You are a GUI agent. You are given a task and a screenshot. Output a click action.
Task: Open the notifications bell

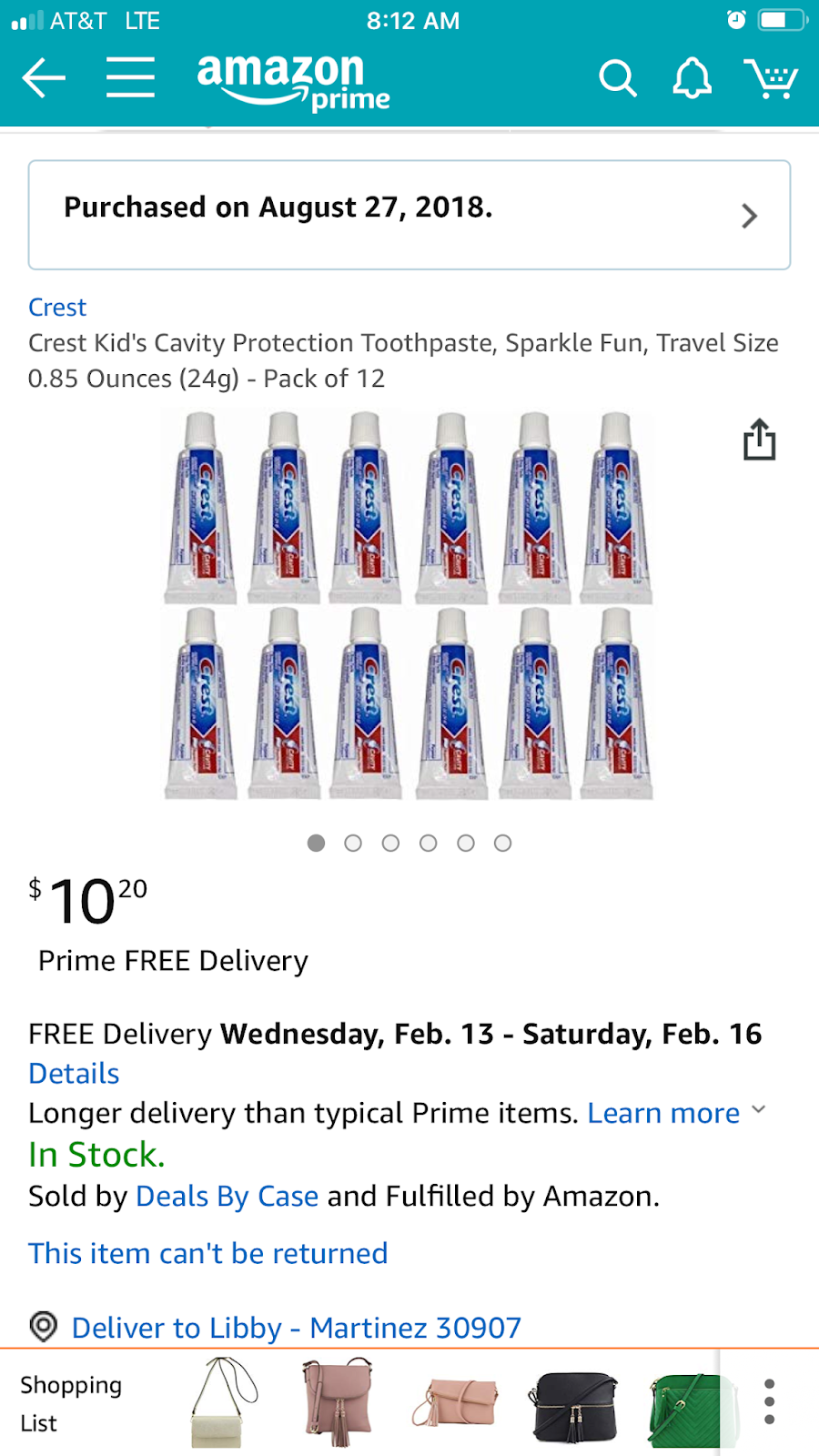(692, 79)
